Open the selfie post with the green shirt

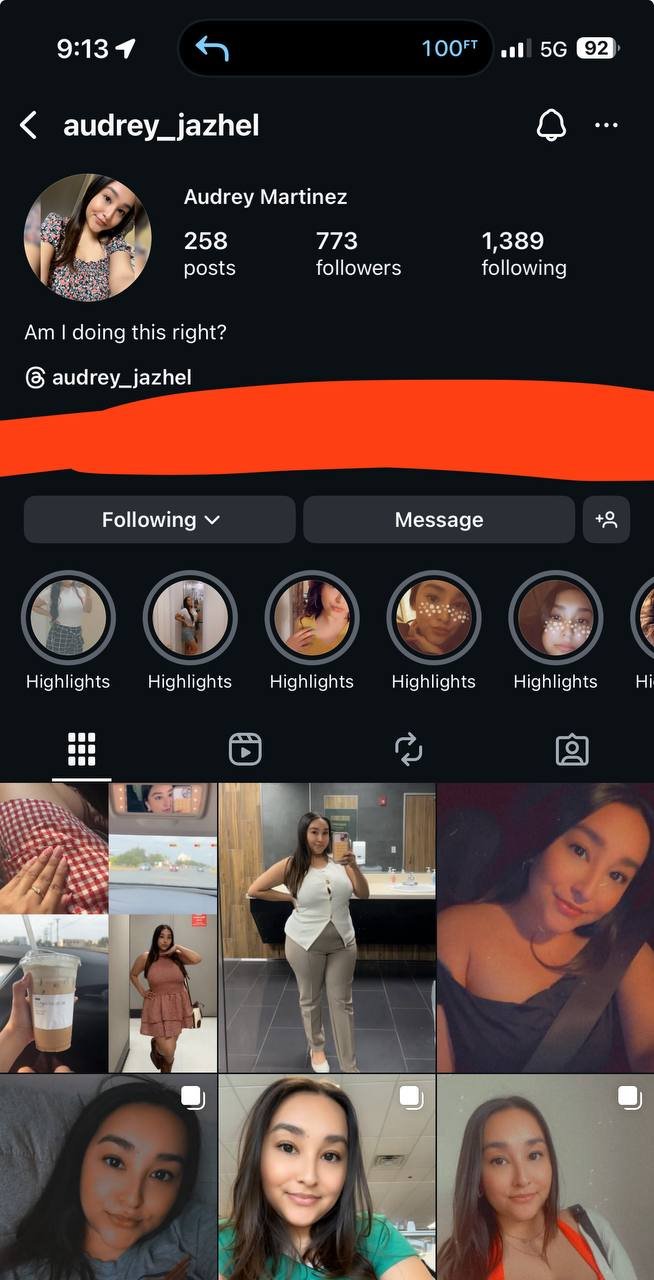pyautogui.click(x=327, y=1178)
